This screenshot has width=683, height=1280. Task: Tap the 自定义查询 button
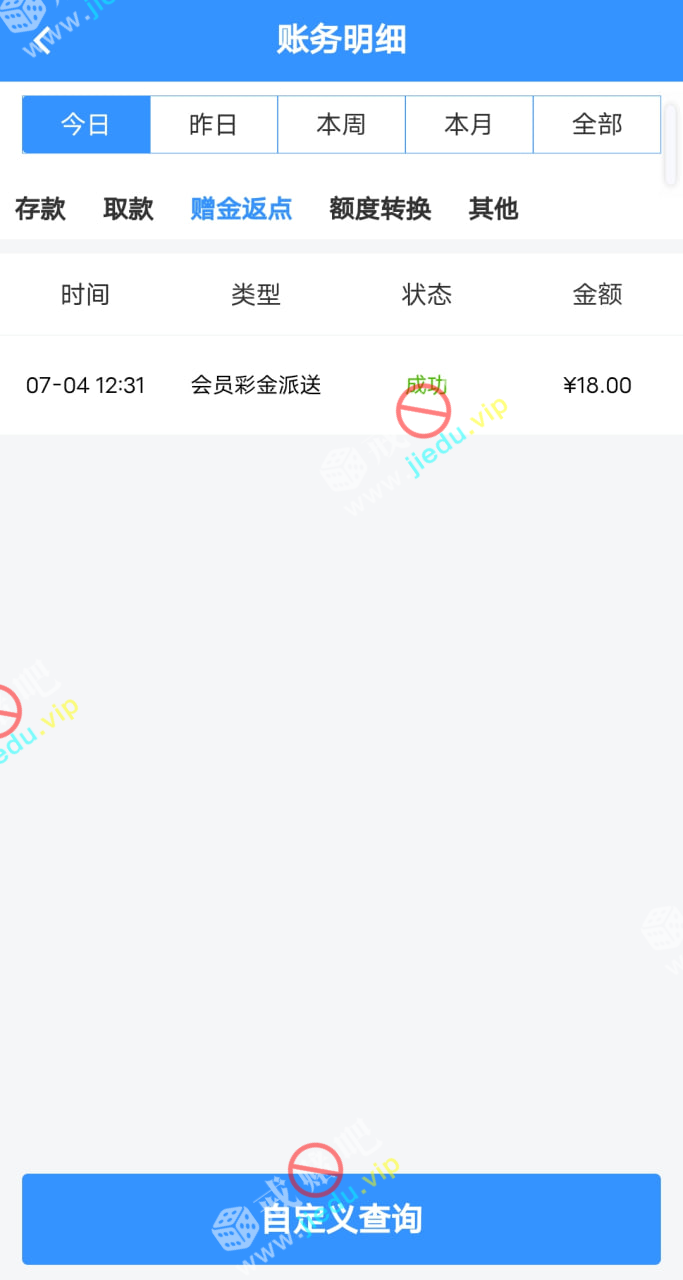pos(341,1219)
